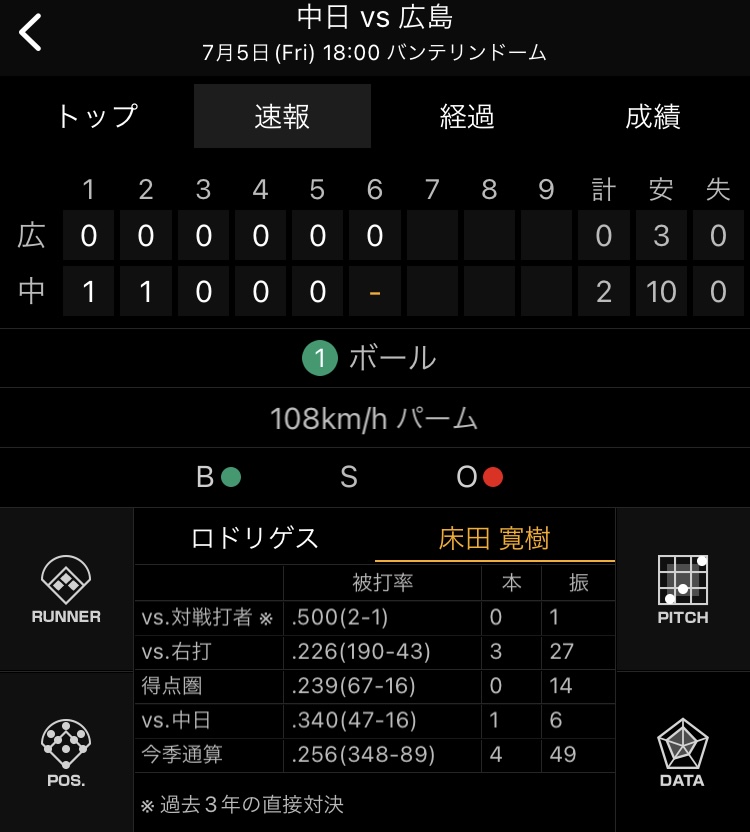Image resolution: width=750 pixels, height=832 pixels.
Task: Switch to the トップ tab
Action: click(96, 117)
